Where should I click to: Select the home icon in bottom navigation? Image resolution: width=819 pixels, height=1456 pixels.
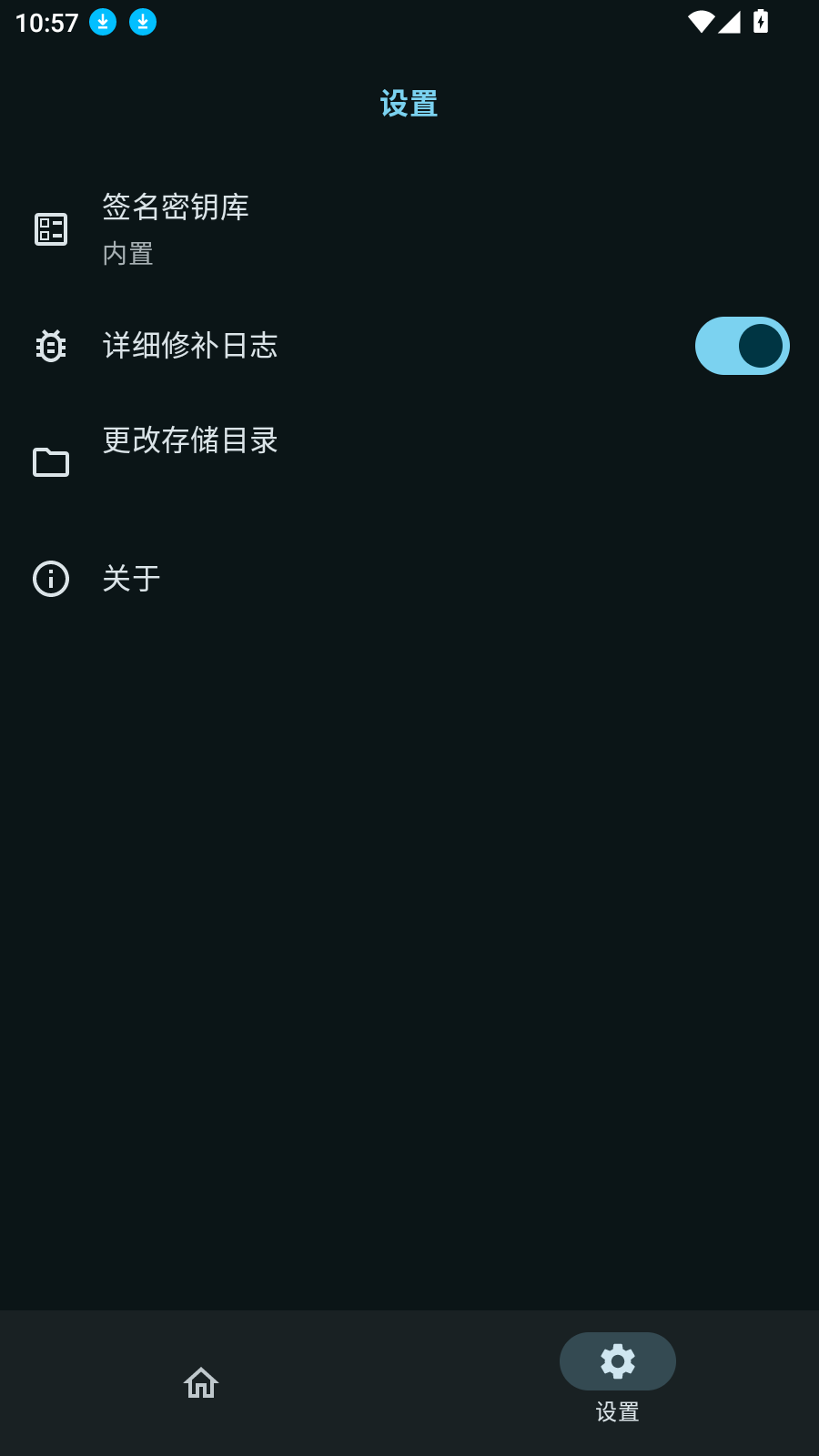click(200, 1382)
